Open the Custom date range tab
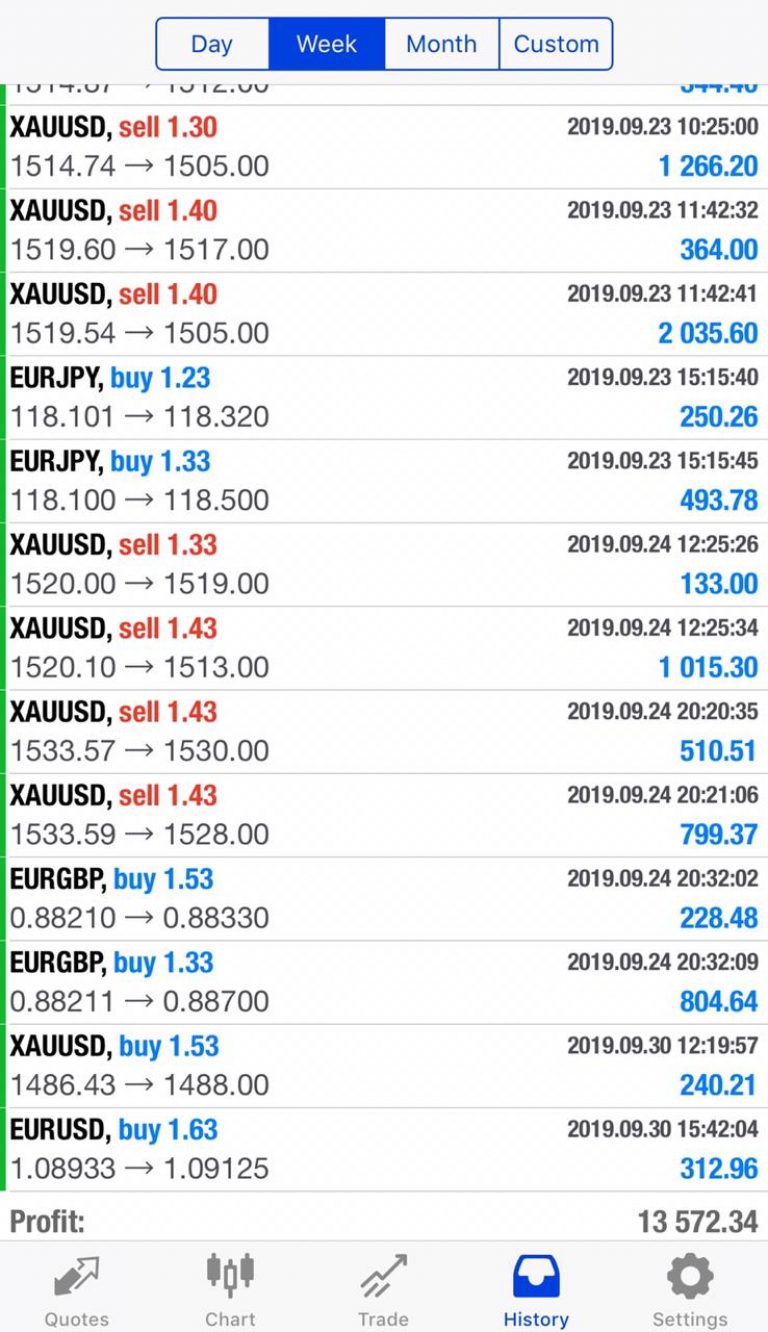This screenshot has height=1332, width=768. (556, 43)
